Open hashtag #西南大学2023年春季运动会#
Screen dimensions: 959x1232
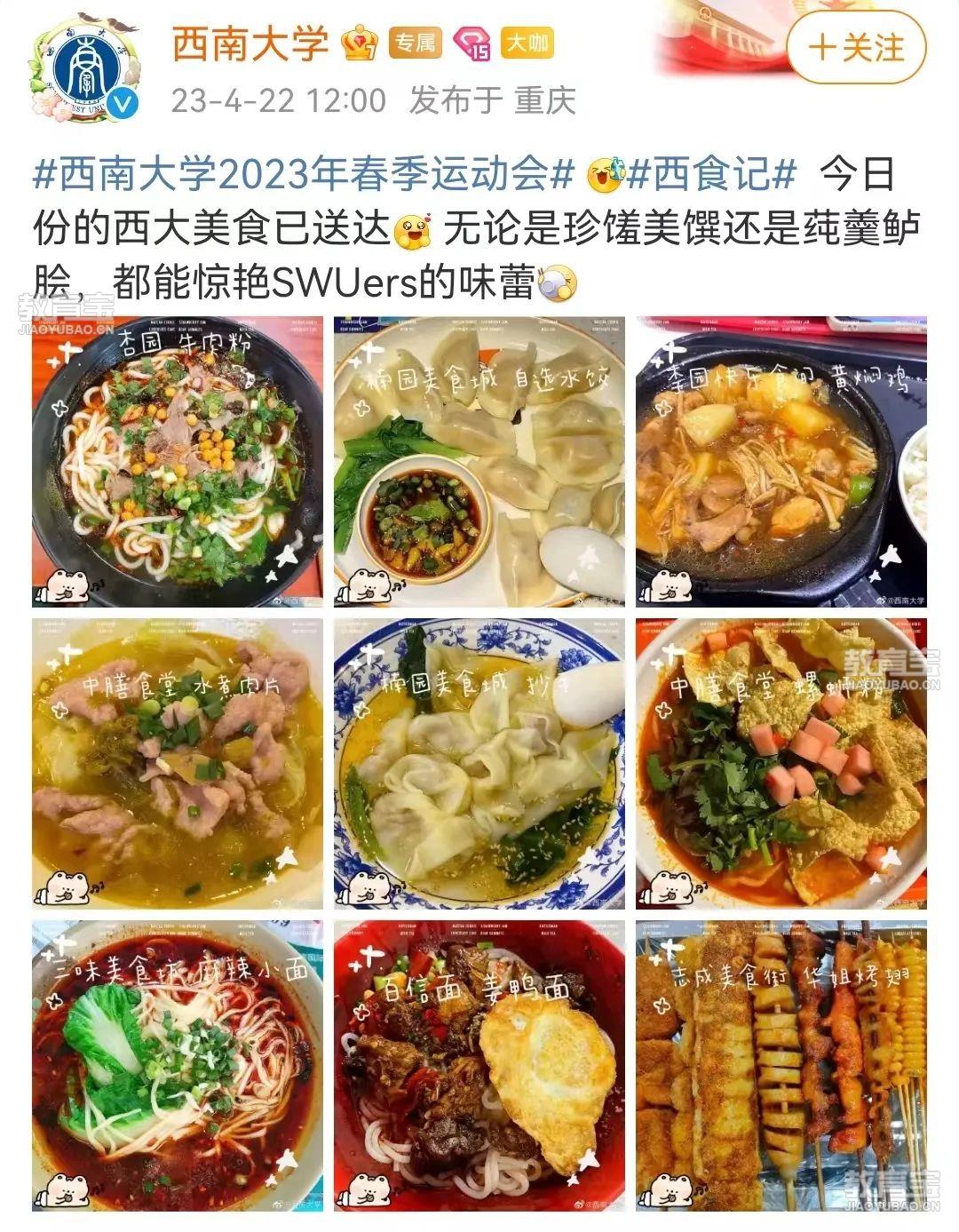click(304, 174)
